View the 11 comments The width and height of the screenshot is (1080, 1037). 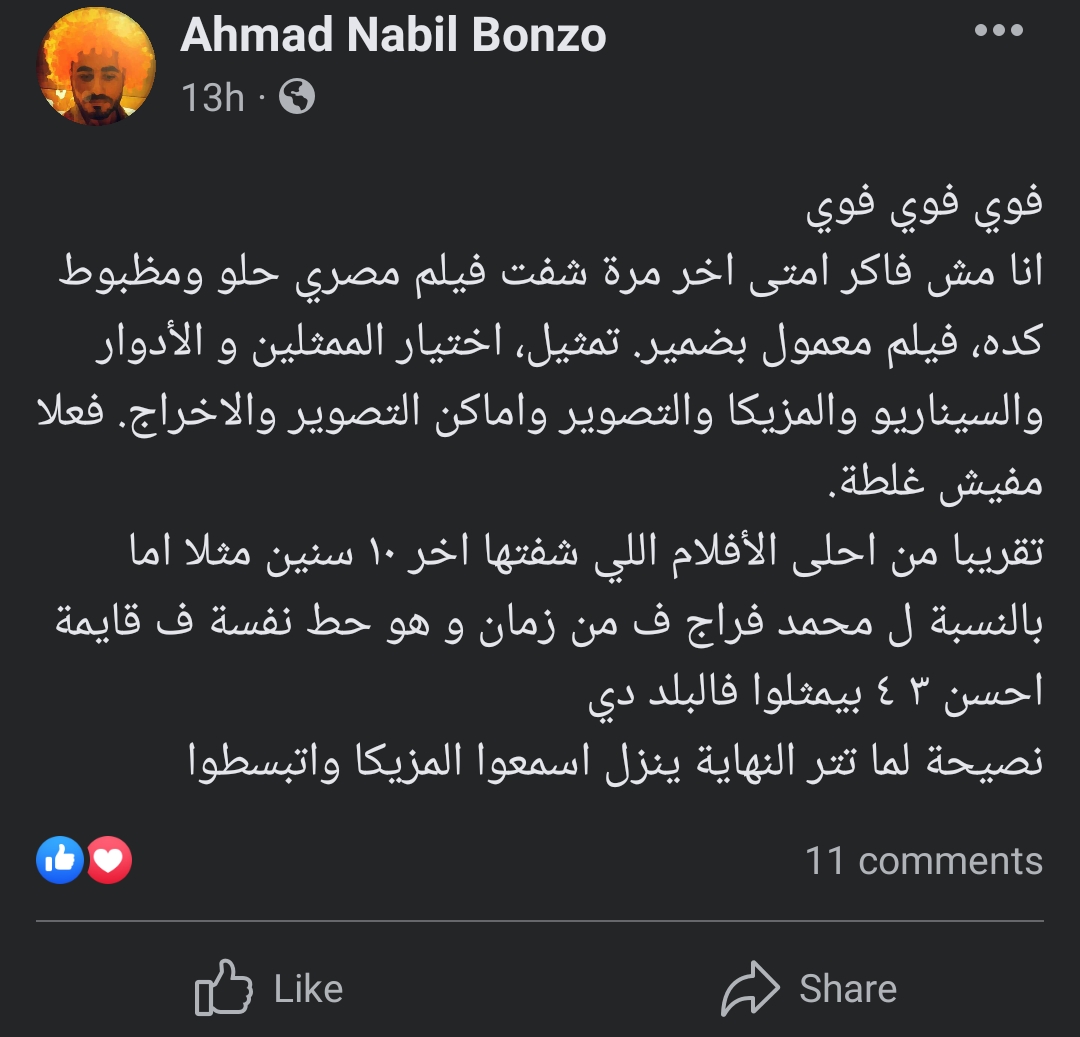point(924,861)
